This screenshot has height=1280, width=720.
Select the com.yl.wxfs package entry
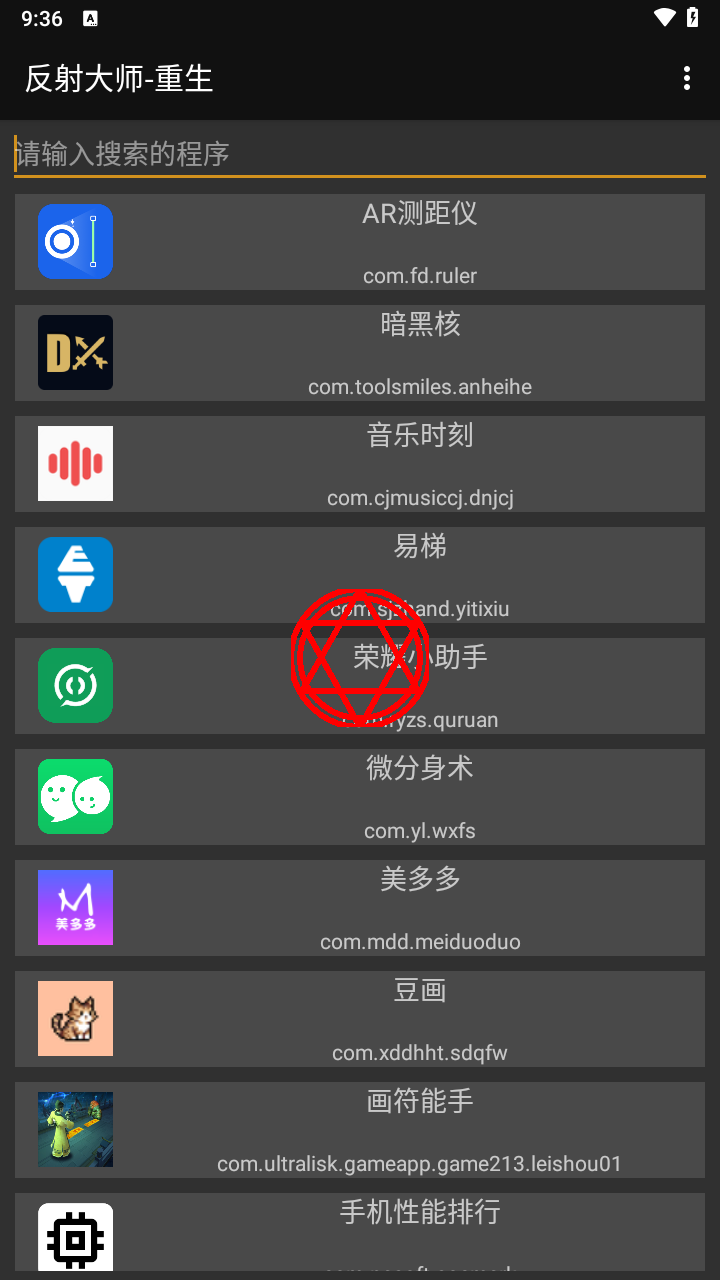tap(420, 830)
